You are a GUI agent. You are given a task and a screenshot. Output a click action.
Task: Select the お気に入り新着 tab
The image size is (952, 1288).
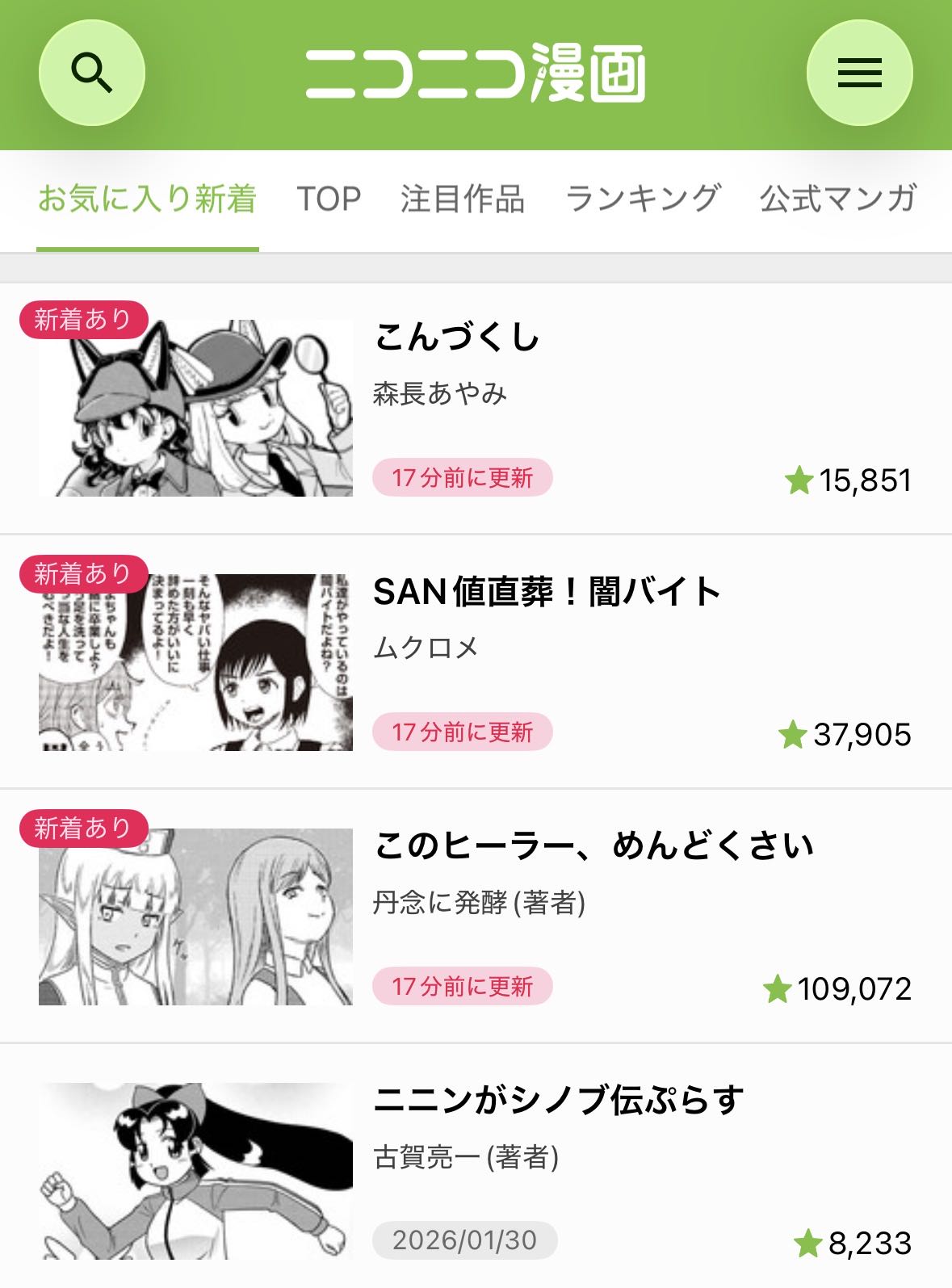148,199
